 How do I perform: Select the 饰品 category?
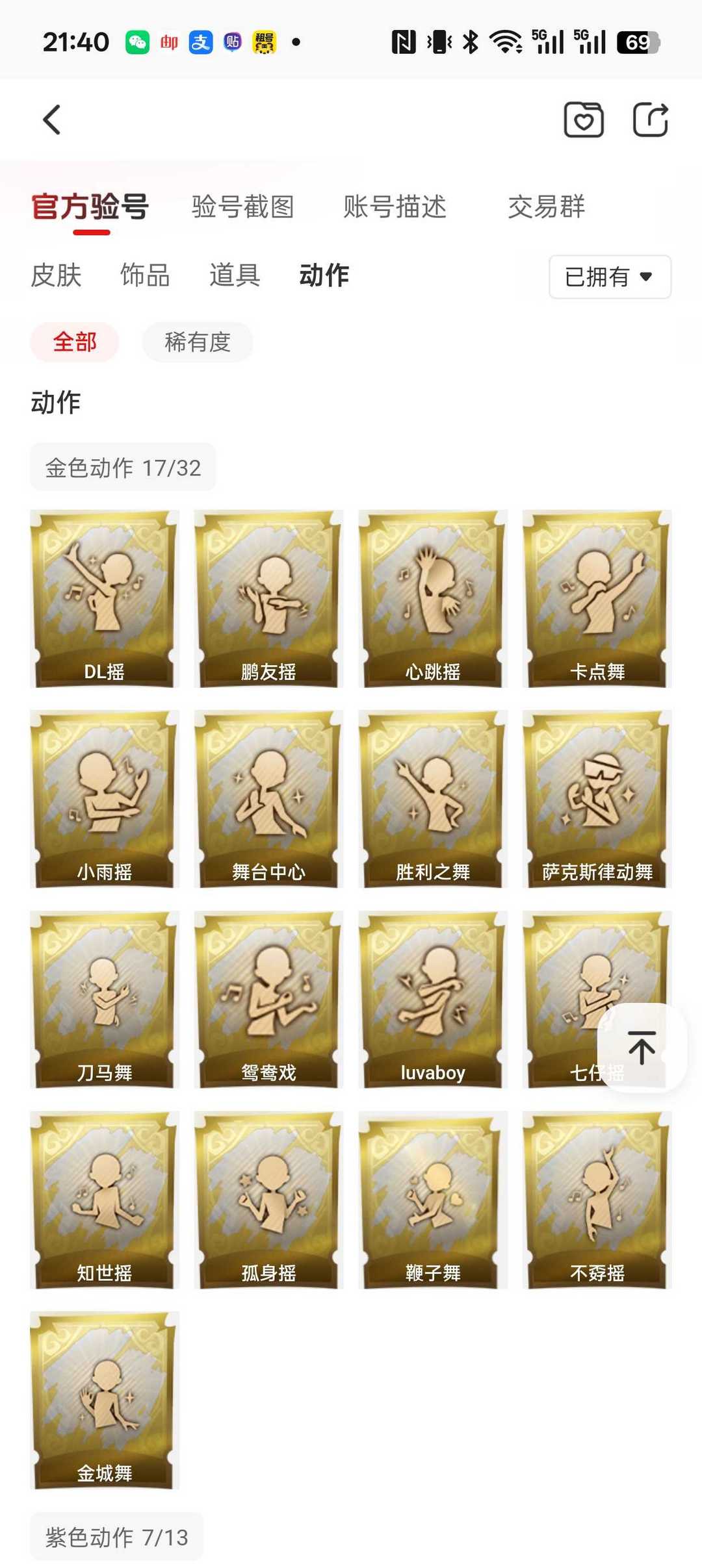145,275
